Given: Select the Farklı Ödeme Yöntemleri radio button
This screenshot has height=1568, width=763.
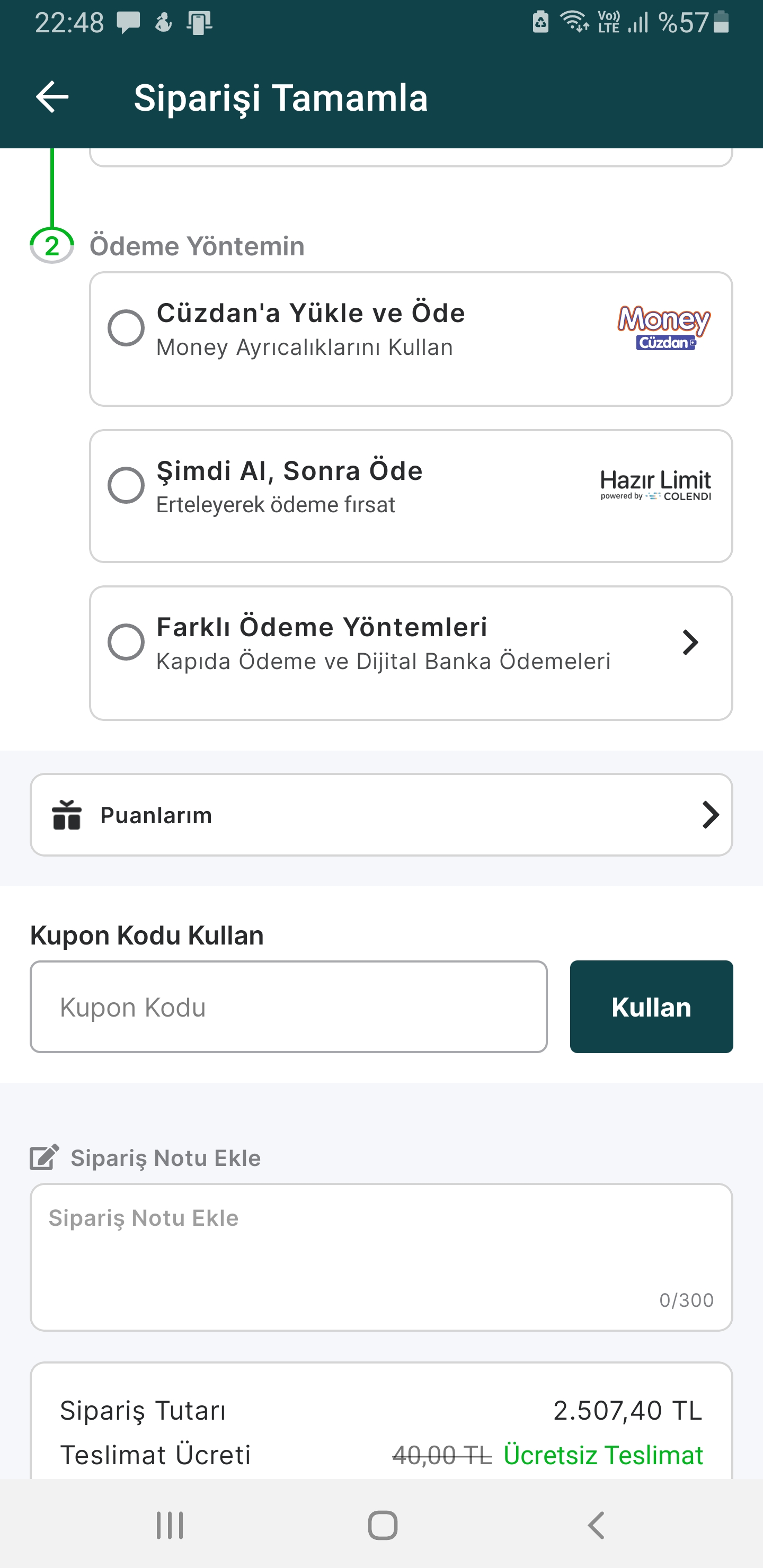Looking at the screenshot, I should click(x=127, y=642).
